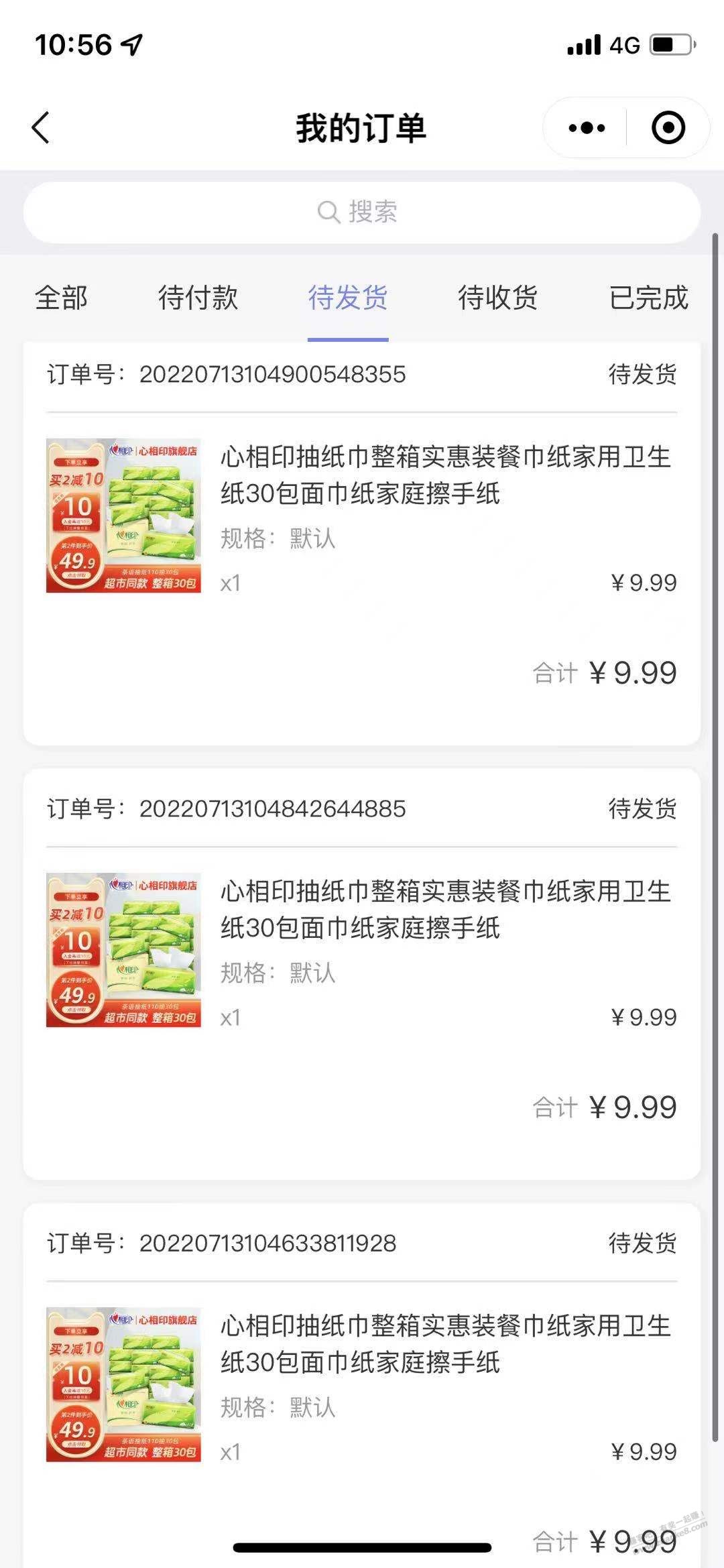Open order ending in 548355
The height and width of the screenshot is (1568, 724).
click(362, 543)
